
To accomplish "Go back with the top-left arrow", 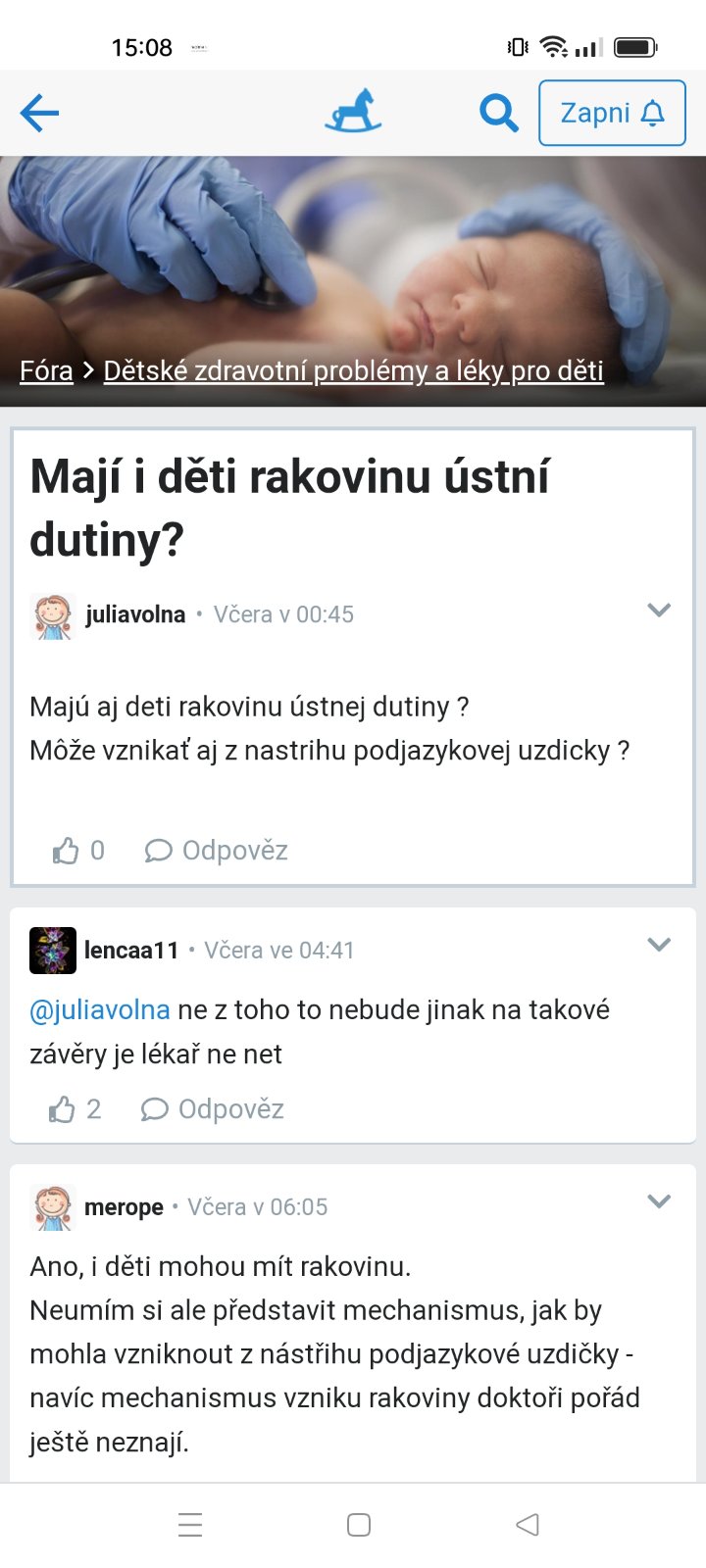I will coord(40,114).
